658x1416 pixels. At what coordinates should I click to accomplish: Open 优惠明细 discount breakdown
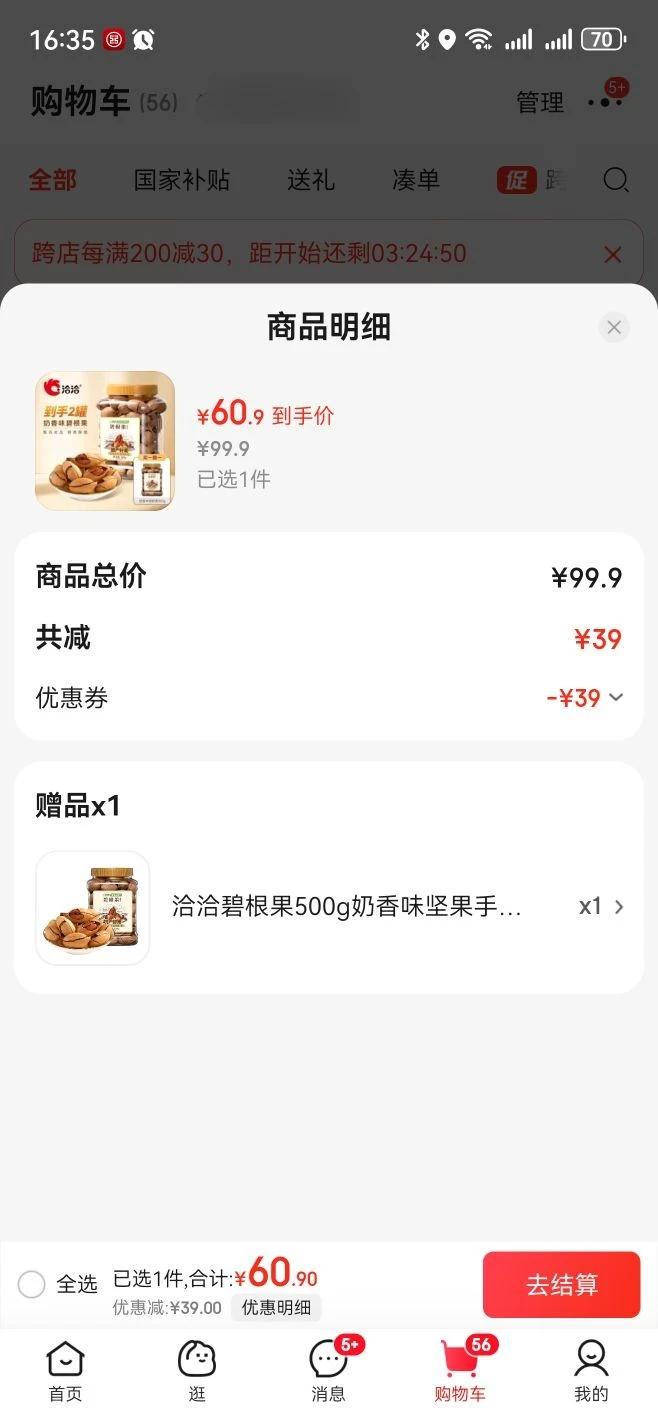(276, 1307)
